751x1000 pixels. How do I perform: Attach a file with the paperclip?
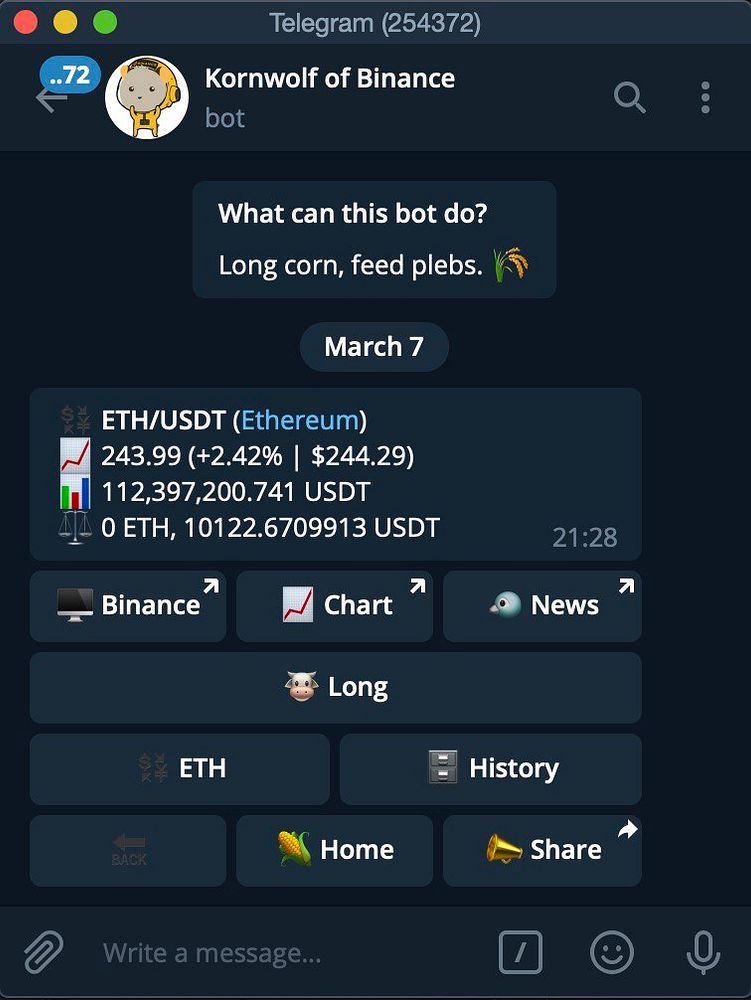(43, 953)
